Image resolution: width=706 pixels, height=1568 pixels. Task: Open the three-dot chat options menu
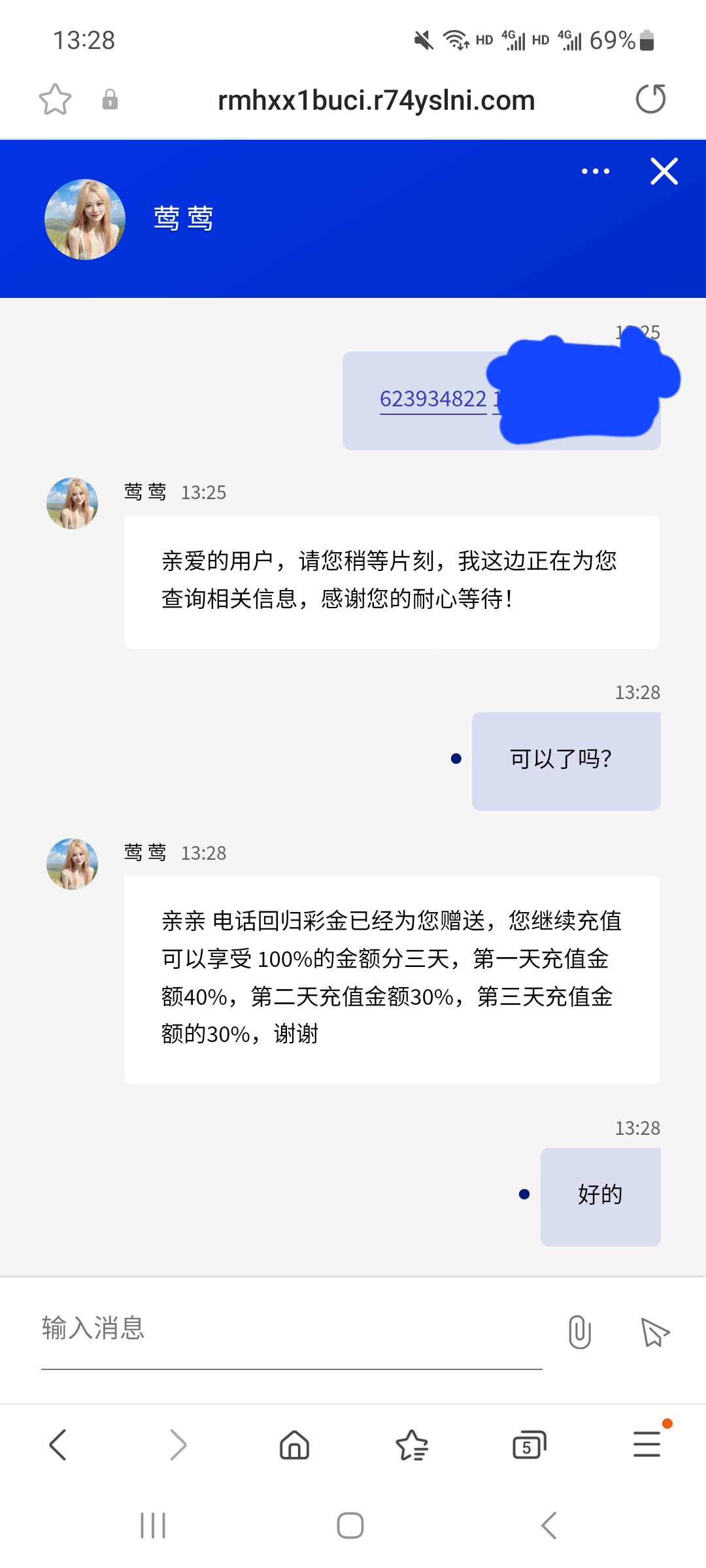(x=596, y=172)
